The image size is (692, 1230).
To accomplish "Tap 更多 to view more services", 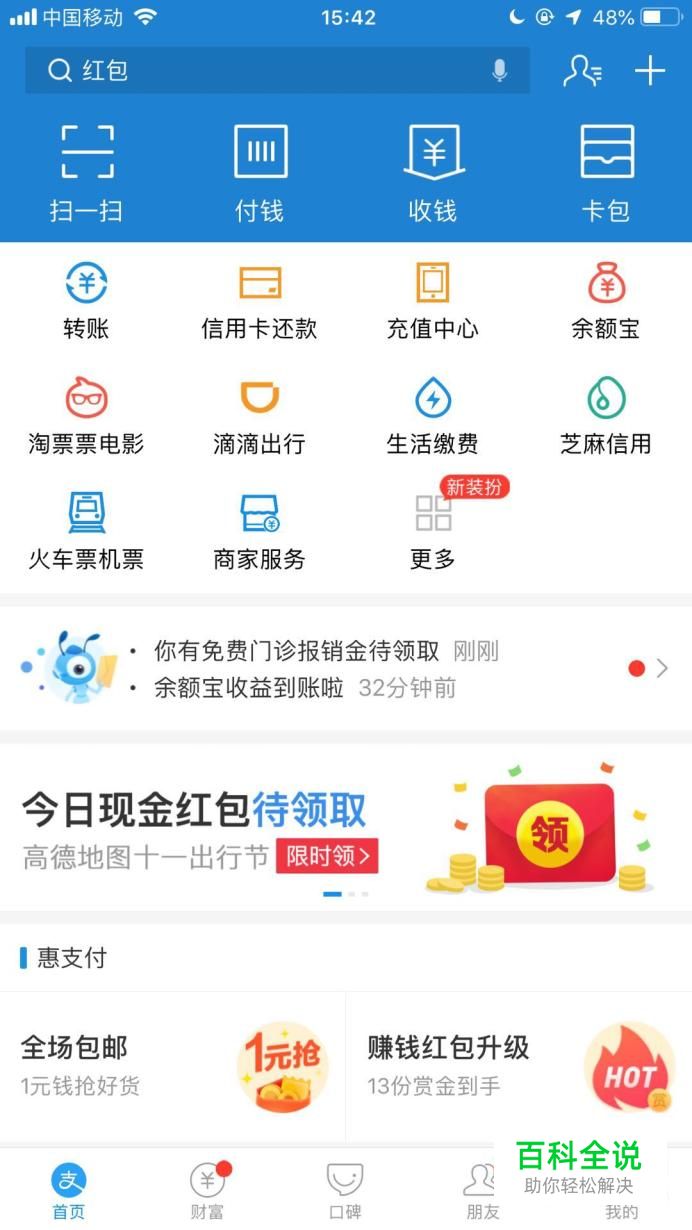I will click(x=433, y=531).
